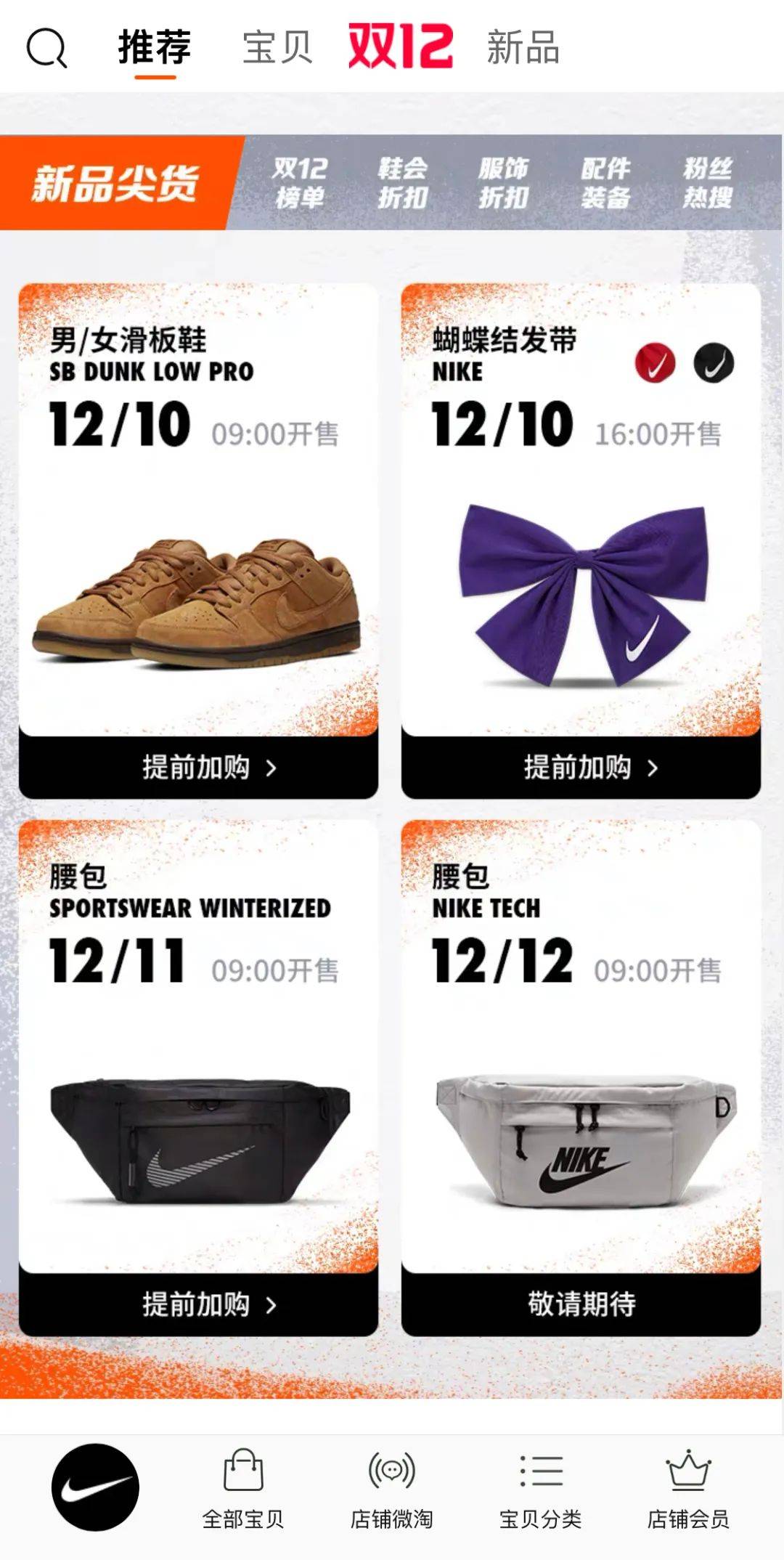Select the 推荐 tab
This screenshot has height=1560, width=784.
[x=154, y=48]
